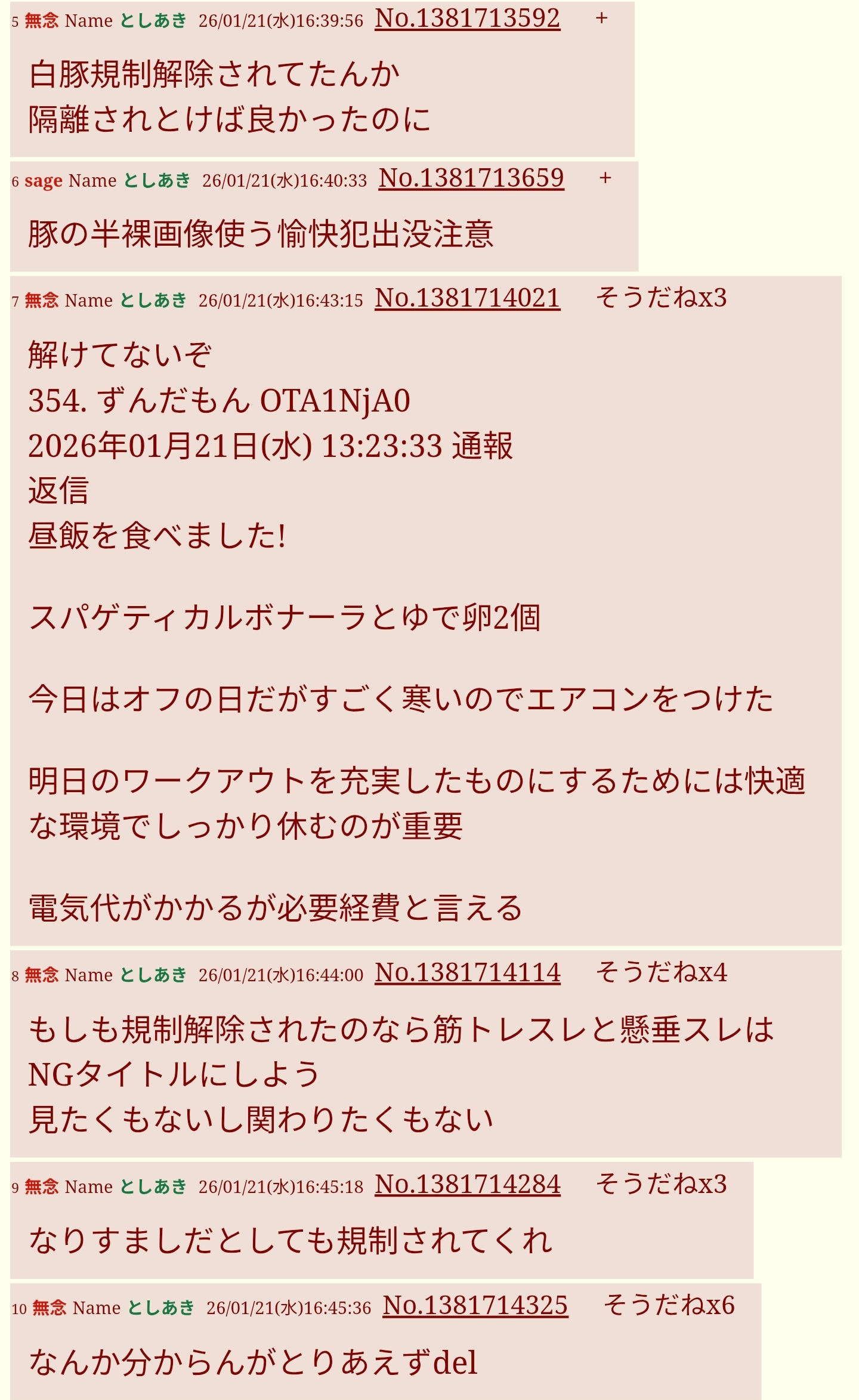This screenshot has width=859, height=1400.
Task: Open post number No.1381713659
Action: 471,178
